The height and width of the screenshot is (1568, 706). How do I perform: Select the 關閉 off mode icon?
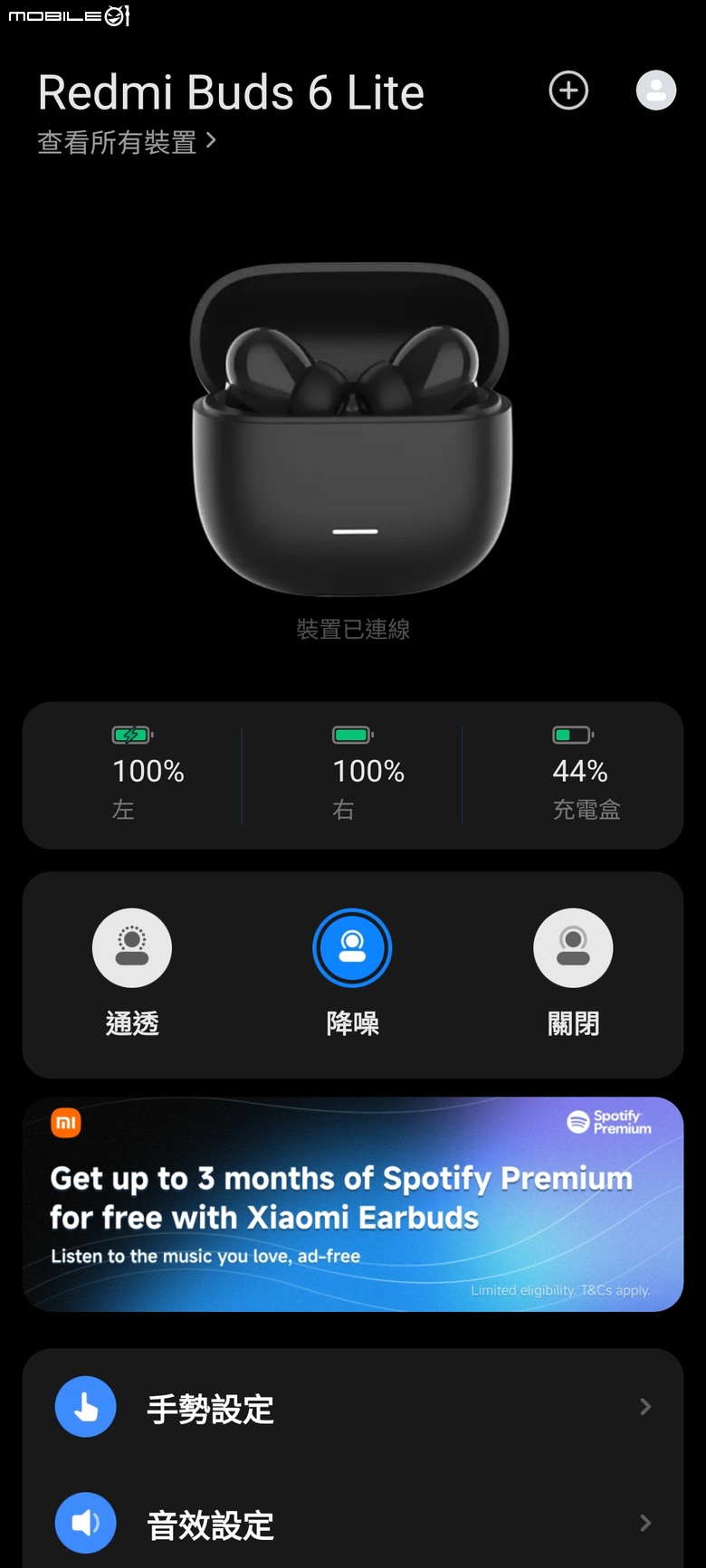[573, 947]
